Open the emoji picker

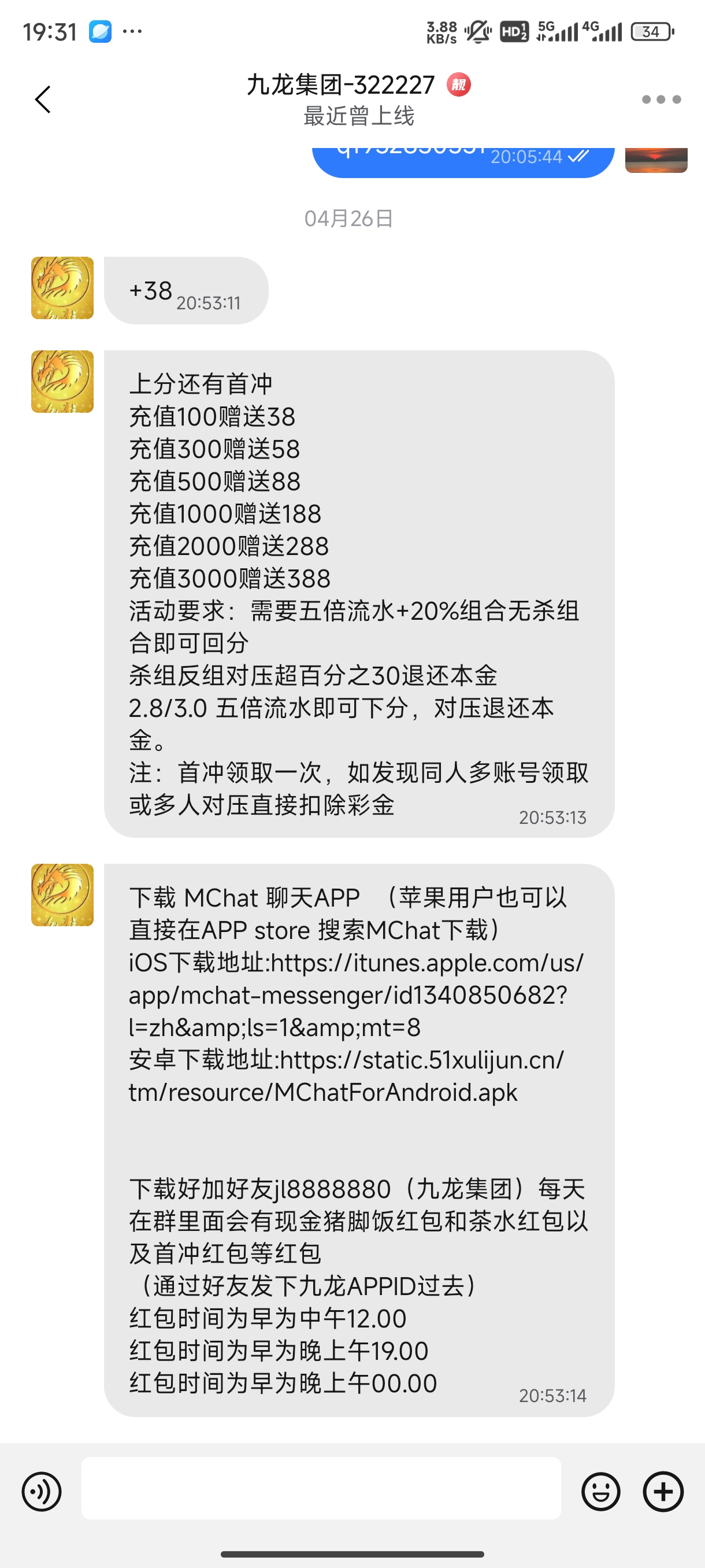click(600, 1491)
